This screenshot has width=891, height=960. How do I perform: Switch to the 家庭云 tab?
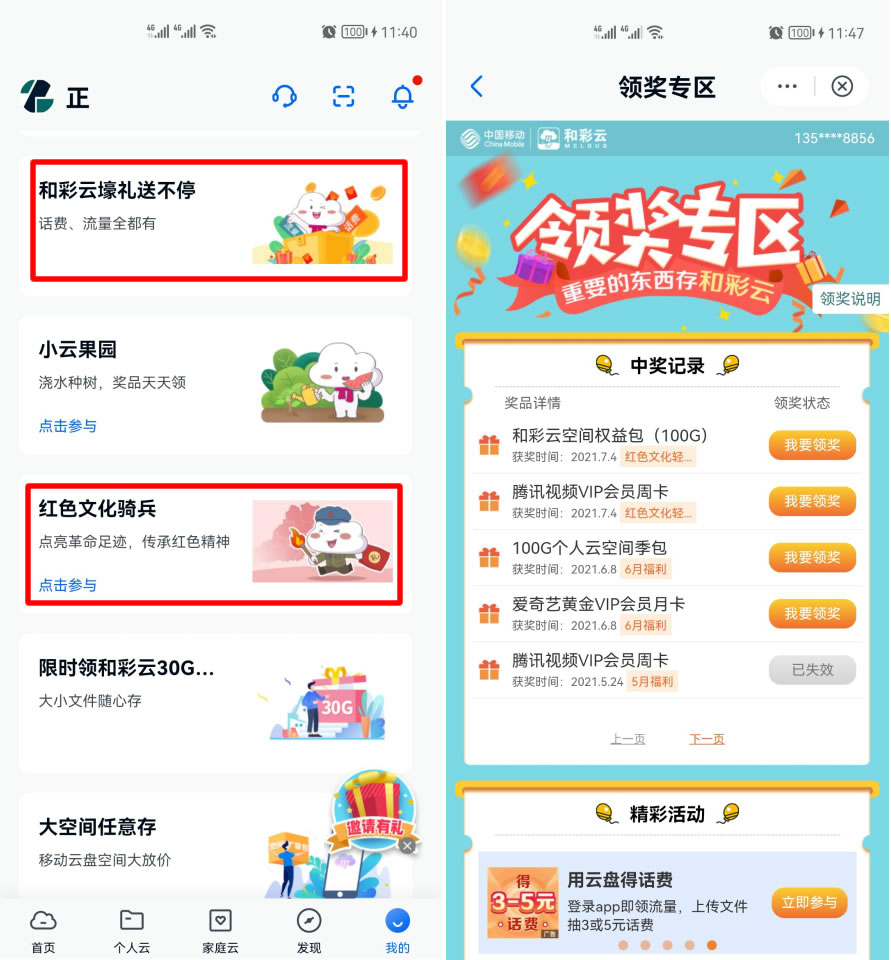coord(221,931)
